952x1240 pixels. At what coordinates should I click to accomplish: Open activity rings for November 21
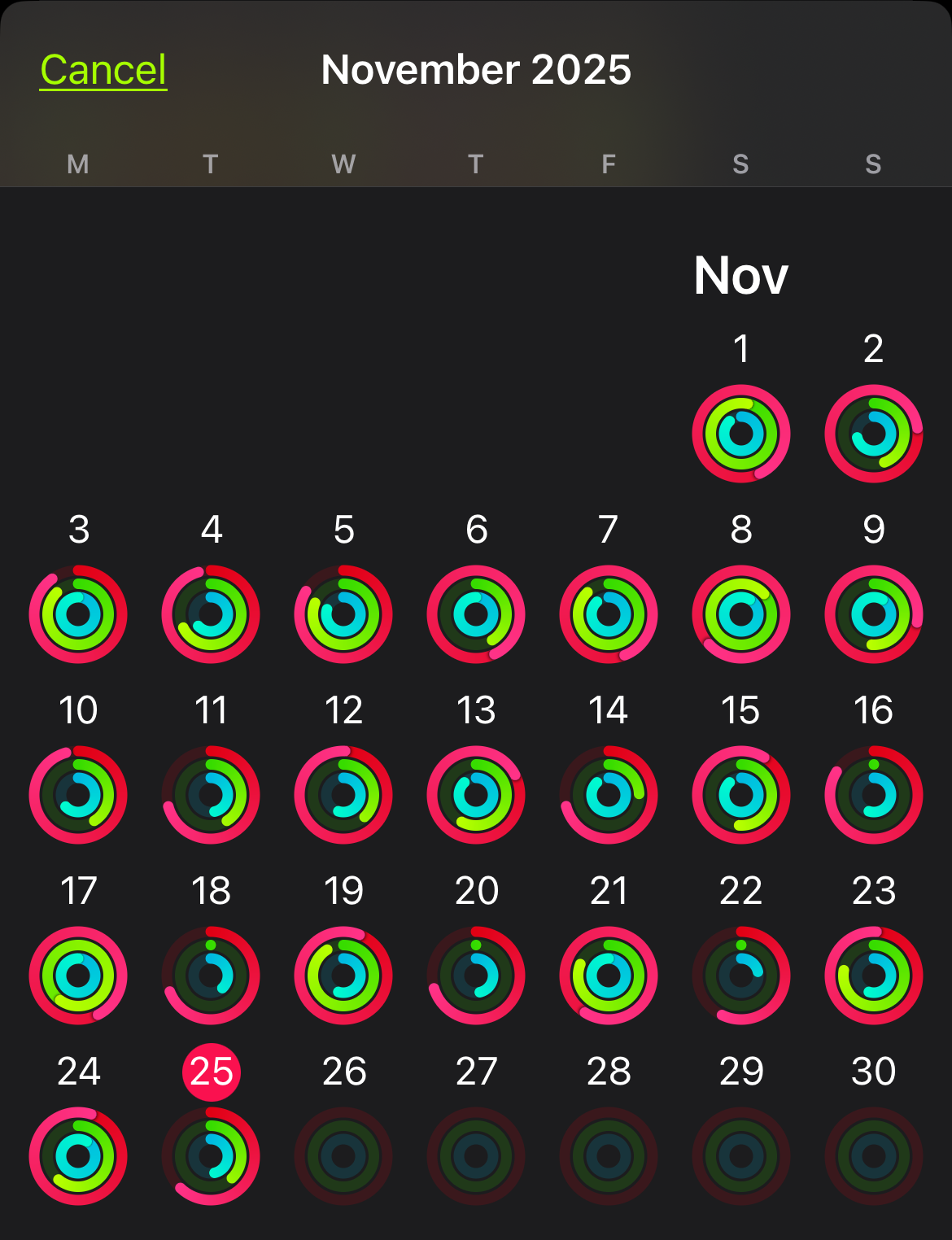coord(609,975)
